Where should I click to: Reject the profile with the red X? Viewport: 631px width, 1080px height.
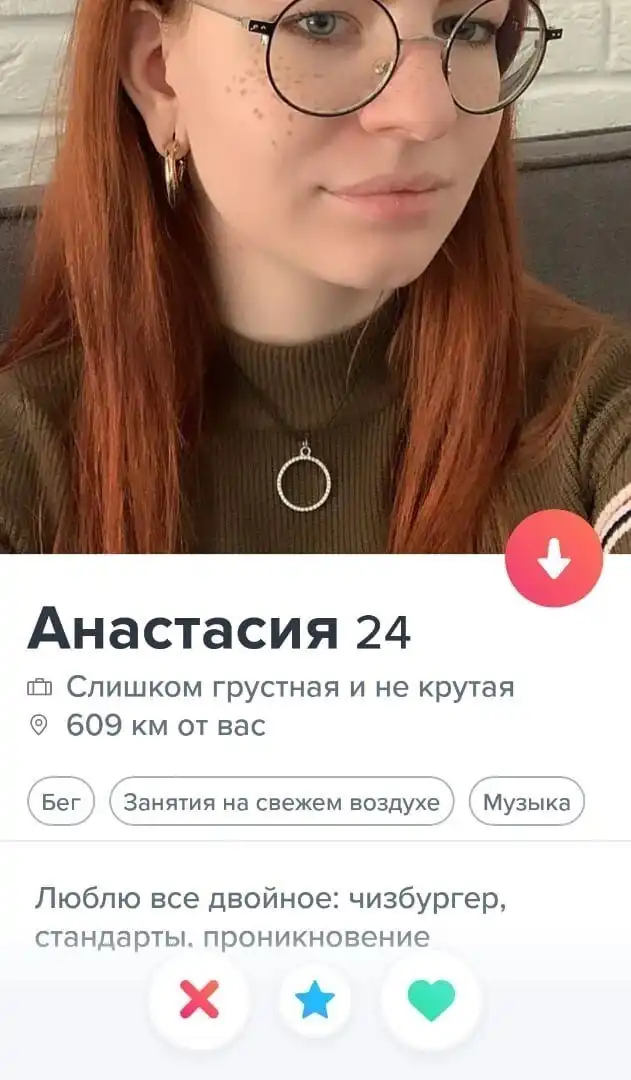(199, 1000)
